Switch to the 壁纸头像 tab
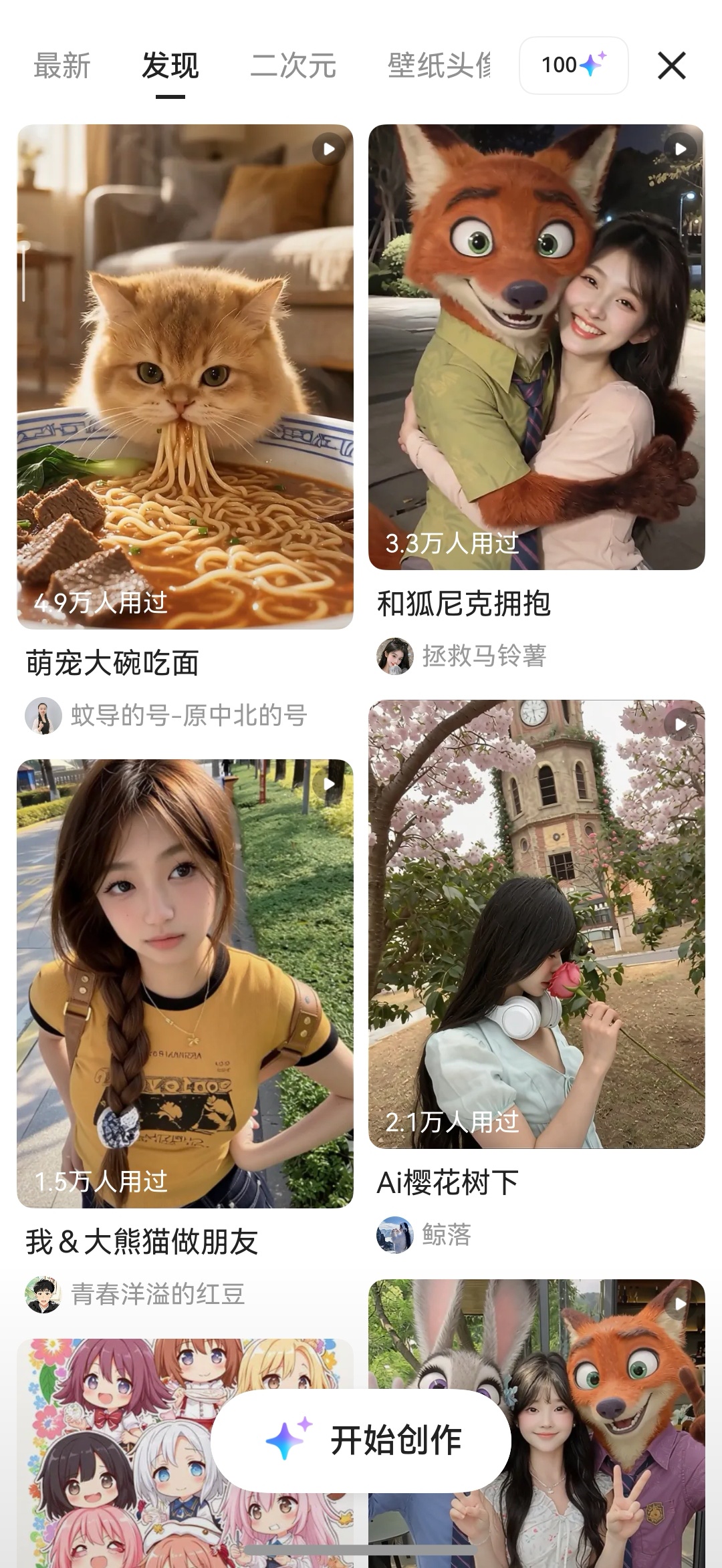The height and width of the screenshot is (1568, 722). click(x=439, y=66)
